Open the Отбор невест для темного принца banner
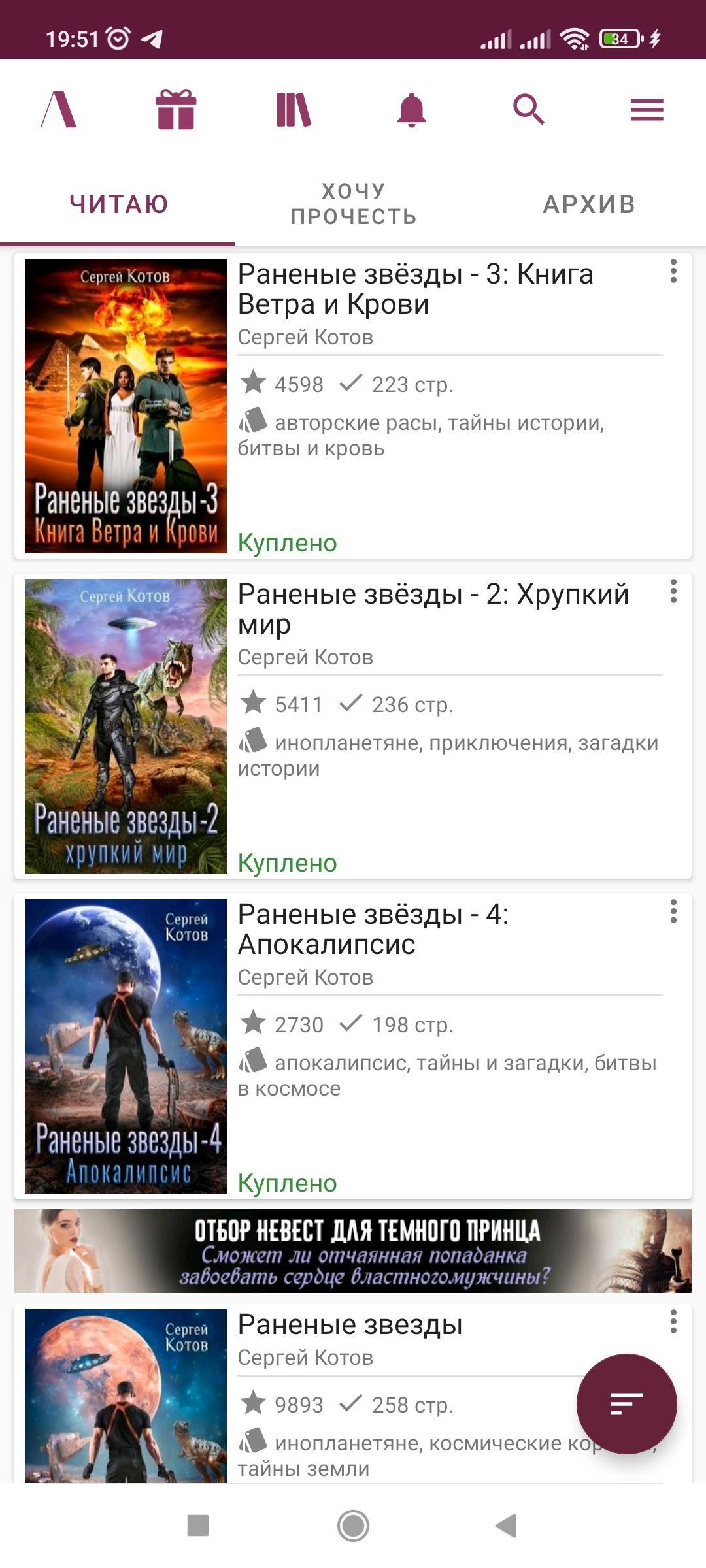The width and height of the screenshot is (706, 1568). 353,1251
